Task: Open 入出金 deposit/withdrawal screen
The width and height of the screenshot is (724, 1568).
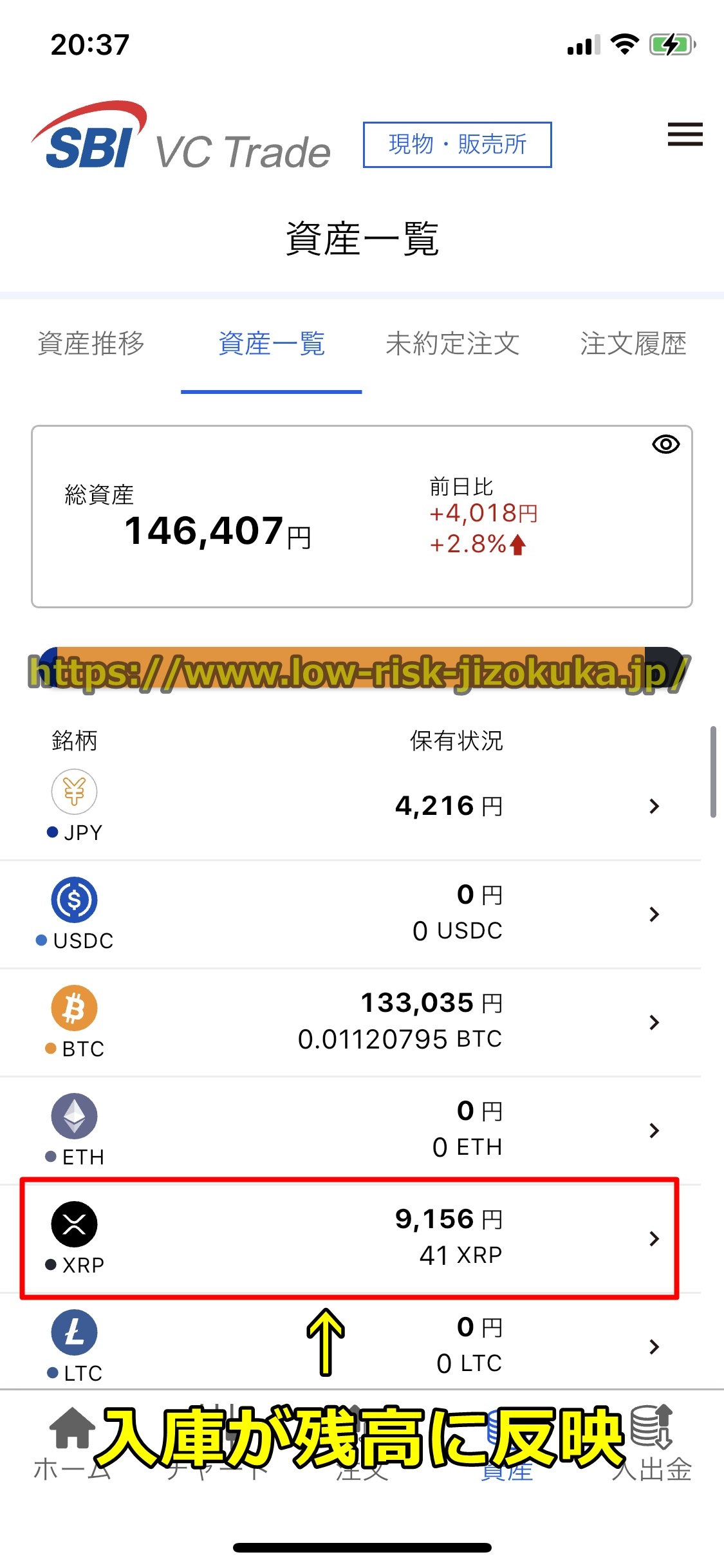Action: click(650, 1451)
